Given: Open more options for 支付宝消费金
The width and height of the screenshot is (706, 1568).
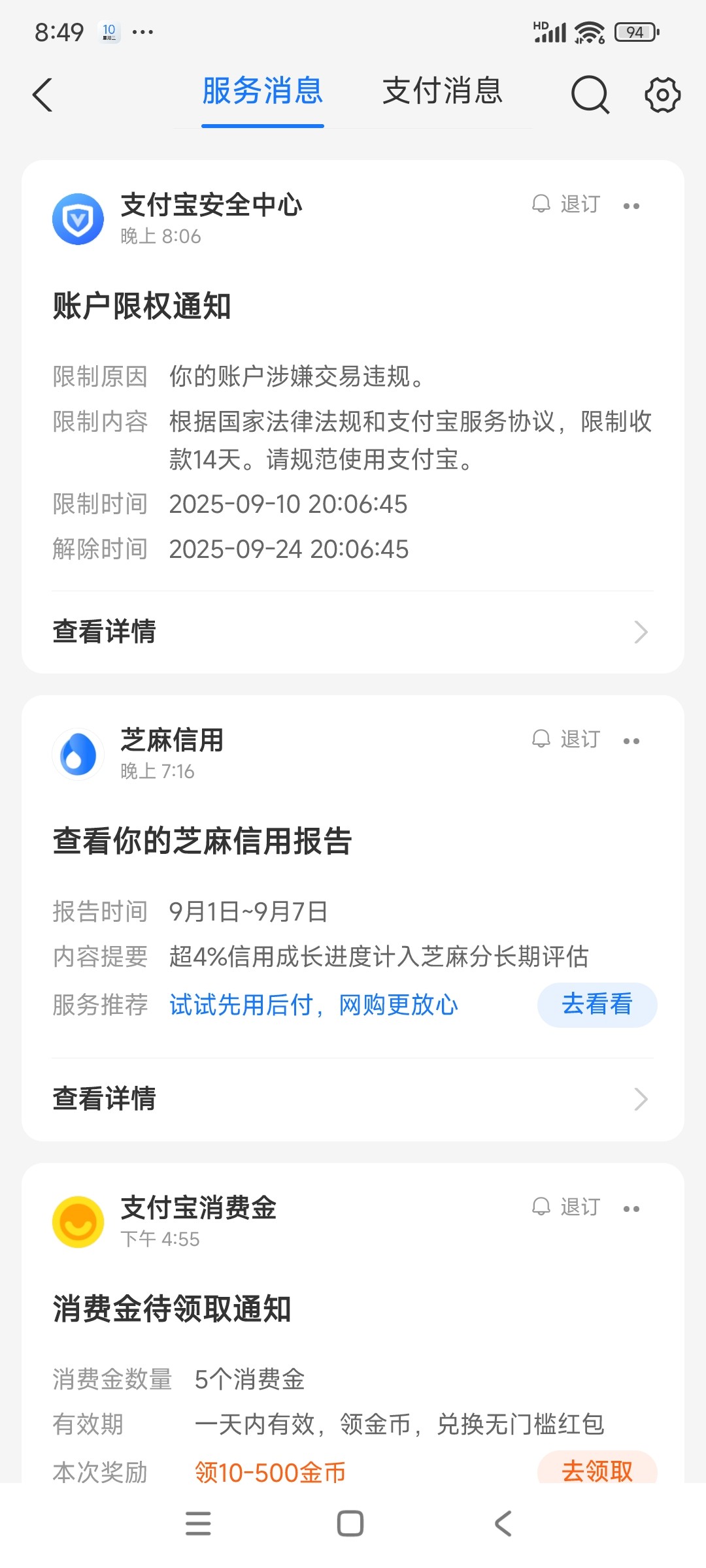Looking at the screenshot, I should point(631,1209).
